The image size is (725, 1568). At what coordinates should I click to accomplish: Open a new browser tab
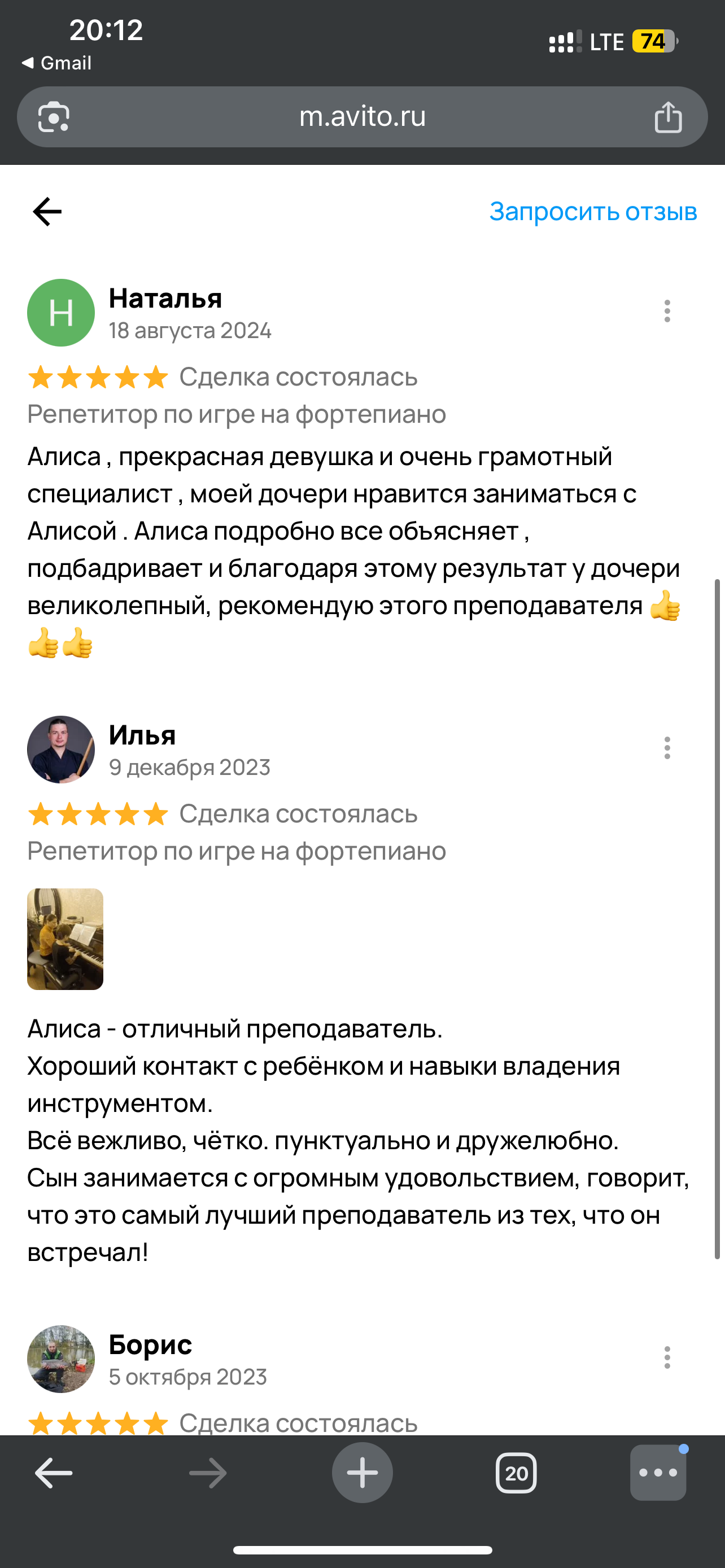coord(362,1473)
